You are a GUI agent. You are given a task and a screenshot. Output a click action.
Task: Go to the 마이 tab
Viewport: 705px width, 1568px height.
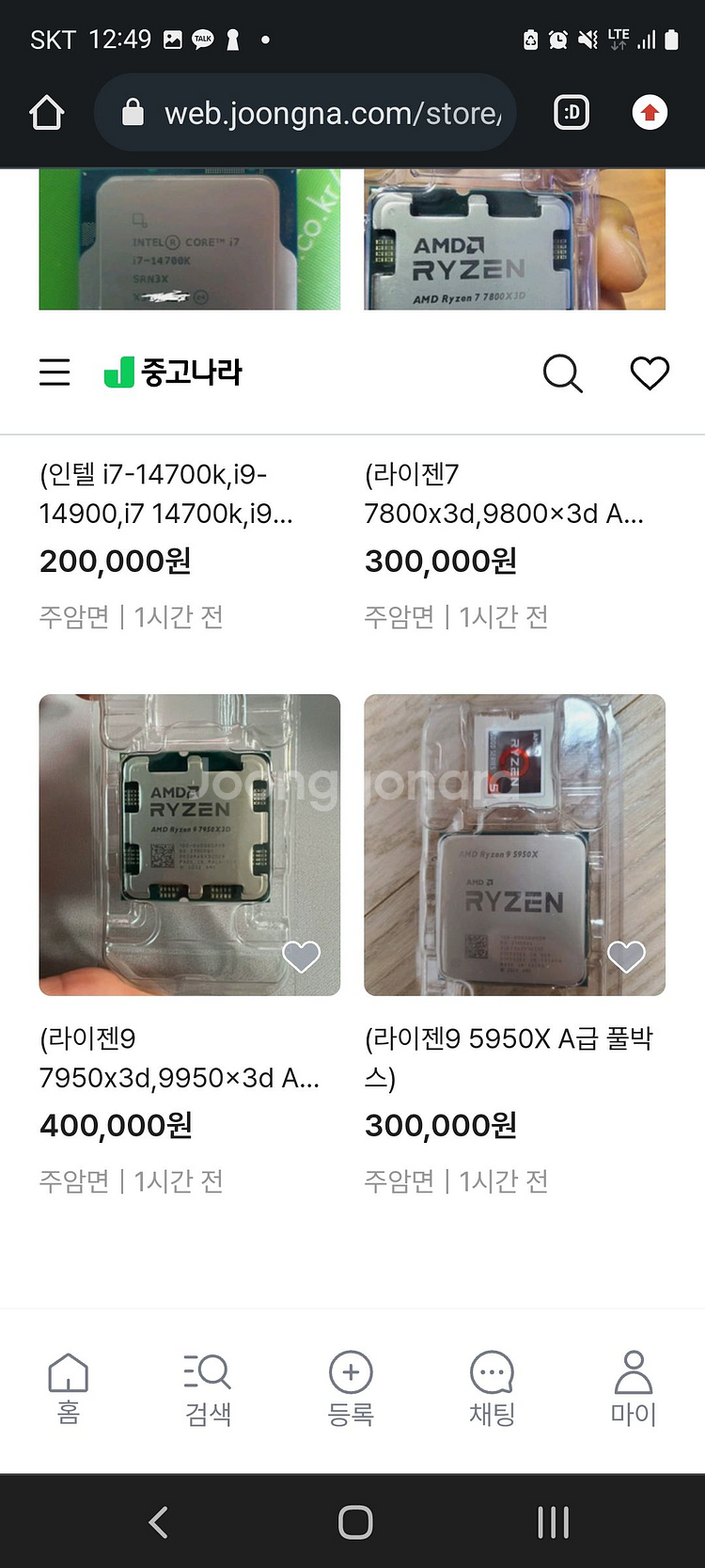(x=634, y=1389)
